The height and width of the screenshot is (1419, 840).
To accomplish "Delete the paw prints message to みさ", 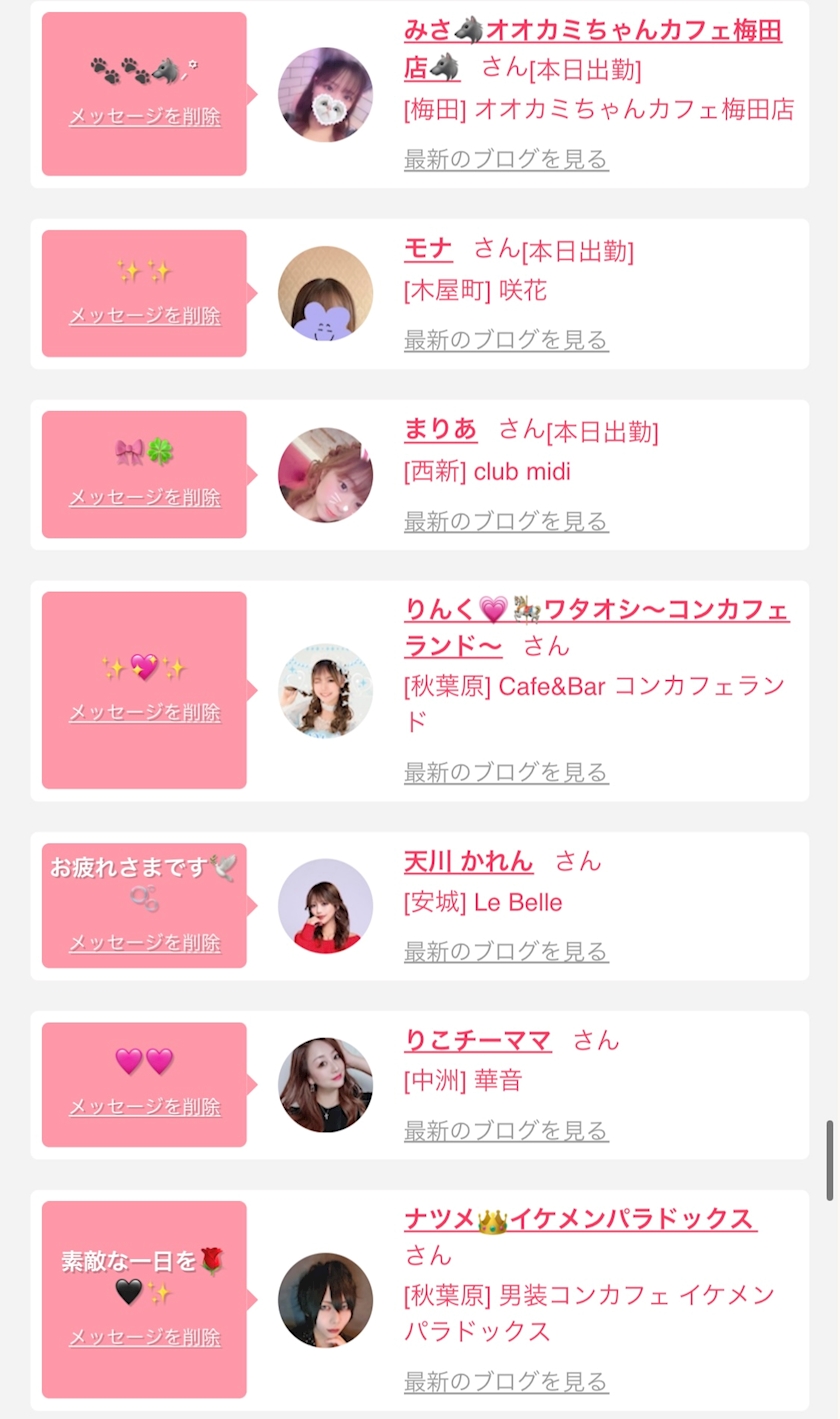I will tap(145, 116).
